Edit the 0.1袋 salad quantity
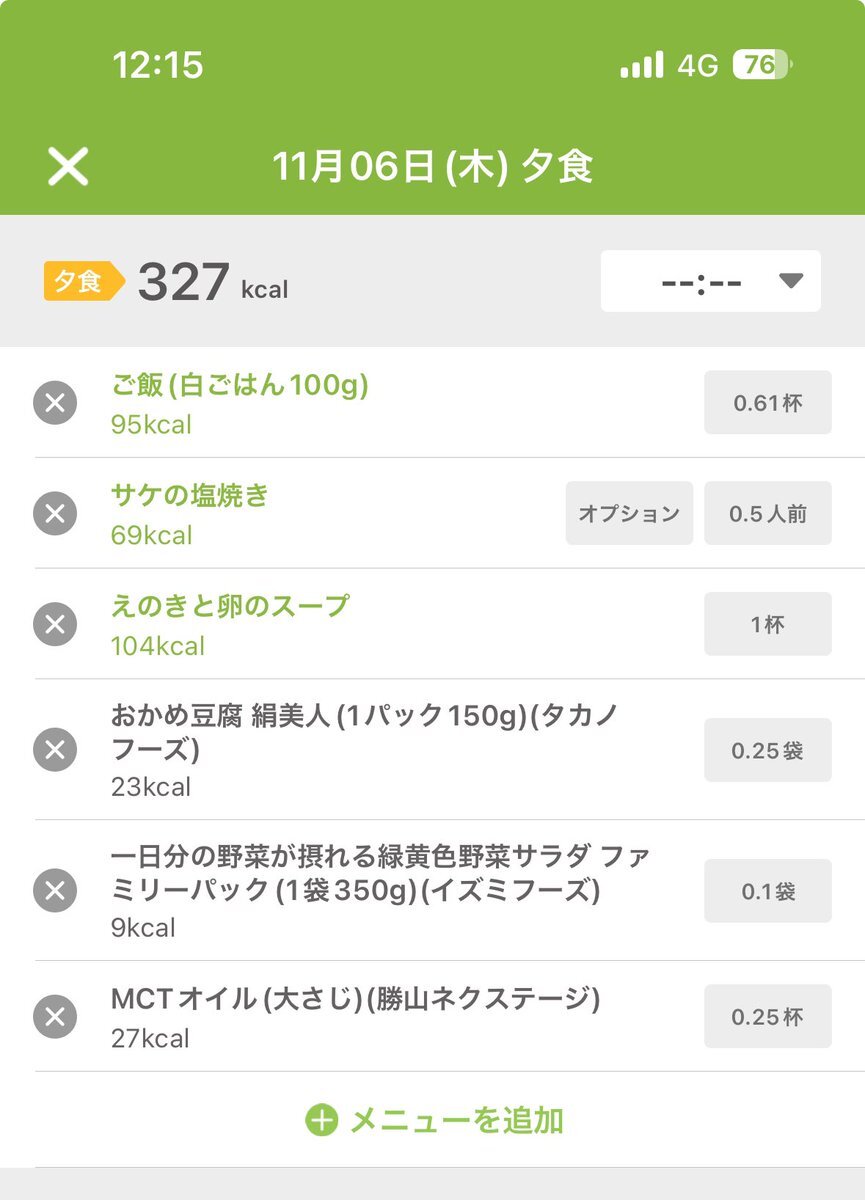 tap(767, 890)
